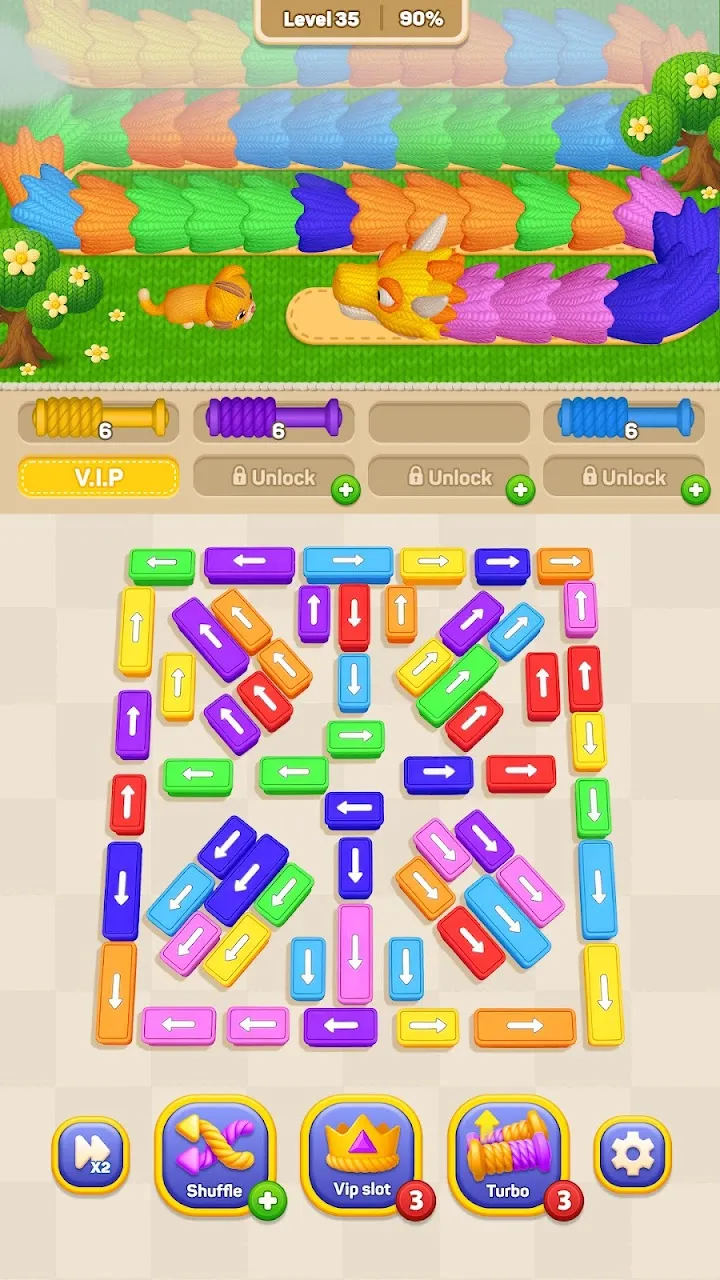Use the Turbo booster
The image size is (720, 1280).
508,1156
